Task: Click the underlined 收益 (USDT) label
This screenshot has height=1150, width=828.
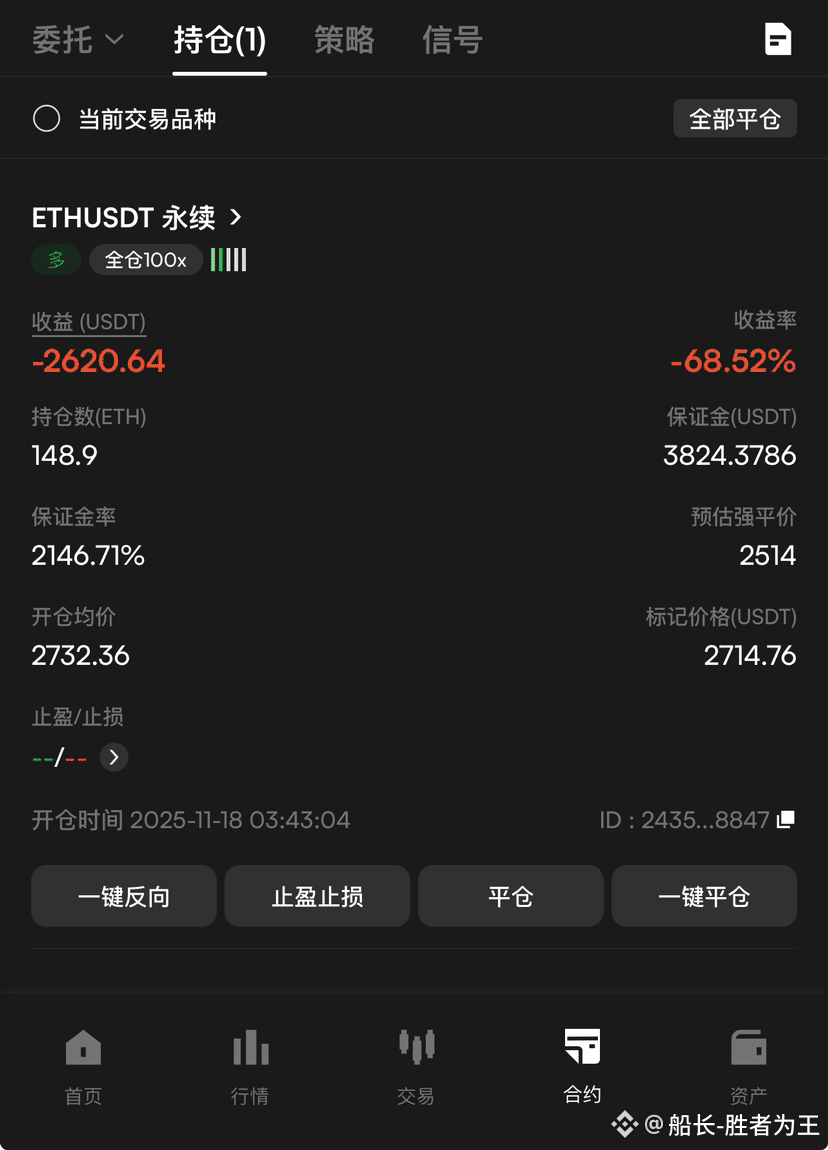Action: pyautogui.click(x=88, y=322)
